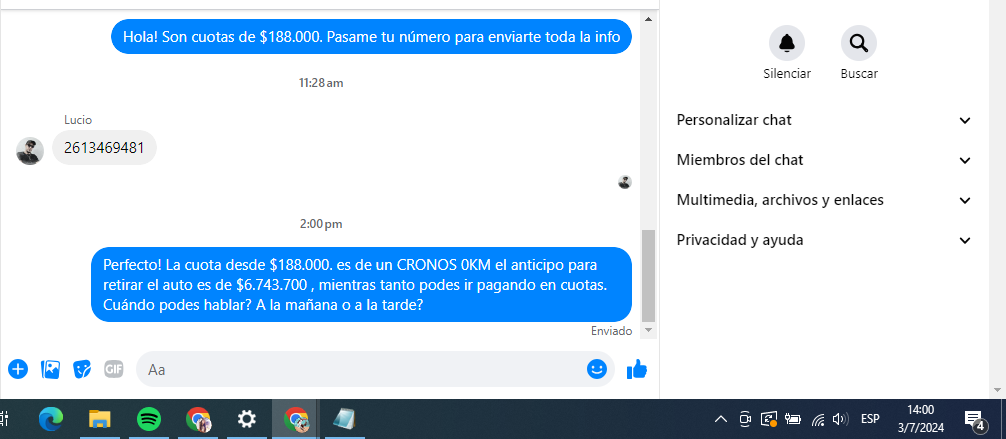Open the Windows notification center
This screenshot has width=1006, height=439.
point(973,419)
